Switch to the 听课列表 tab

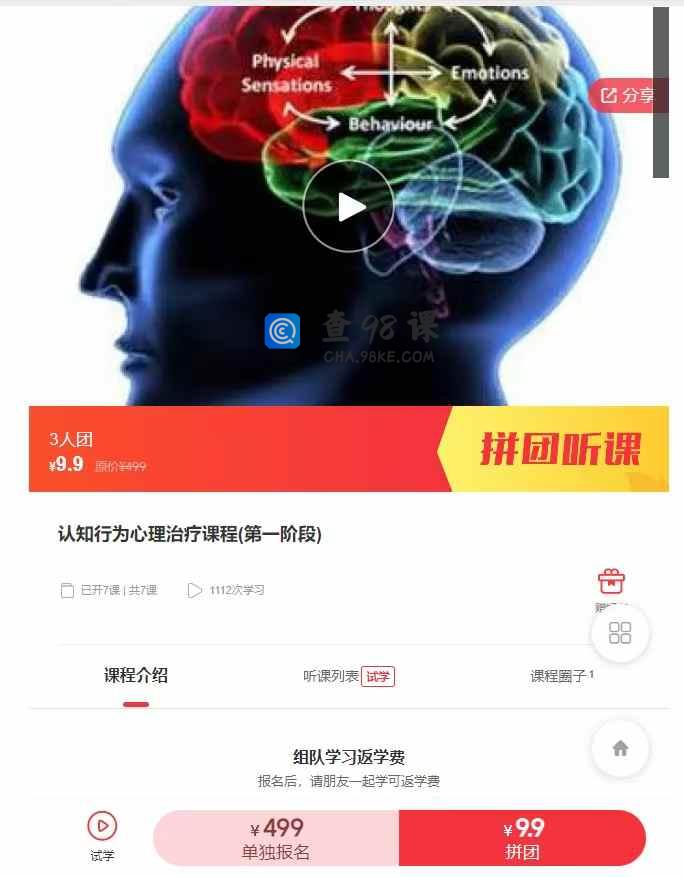[347, 676]
